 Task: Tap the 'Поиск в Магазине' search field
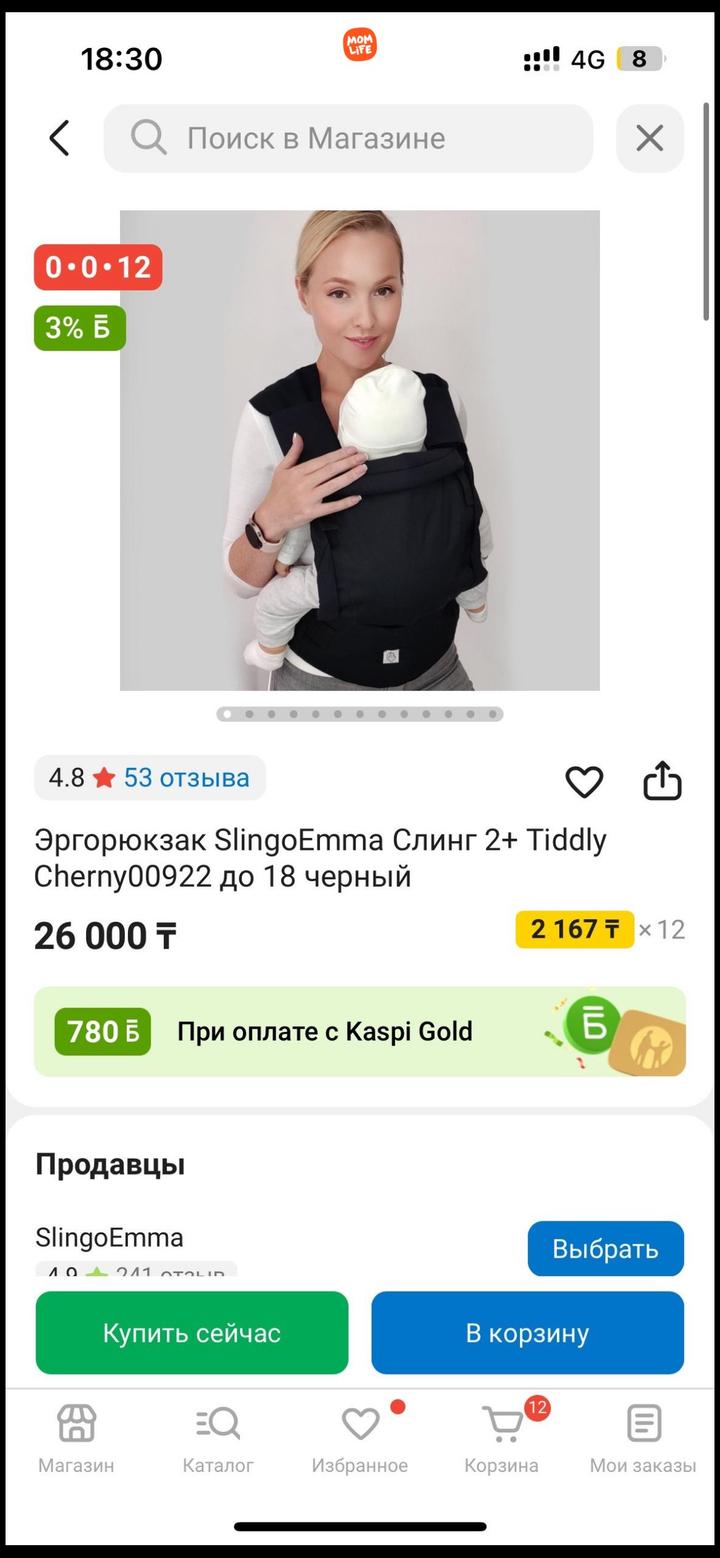348,138
